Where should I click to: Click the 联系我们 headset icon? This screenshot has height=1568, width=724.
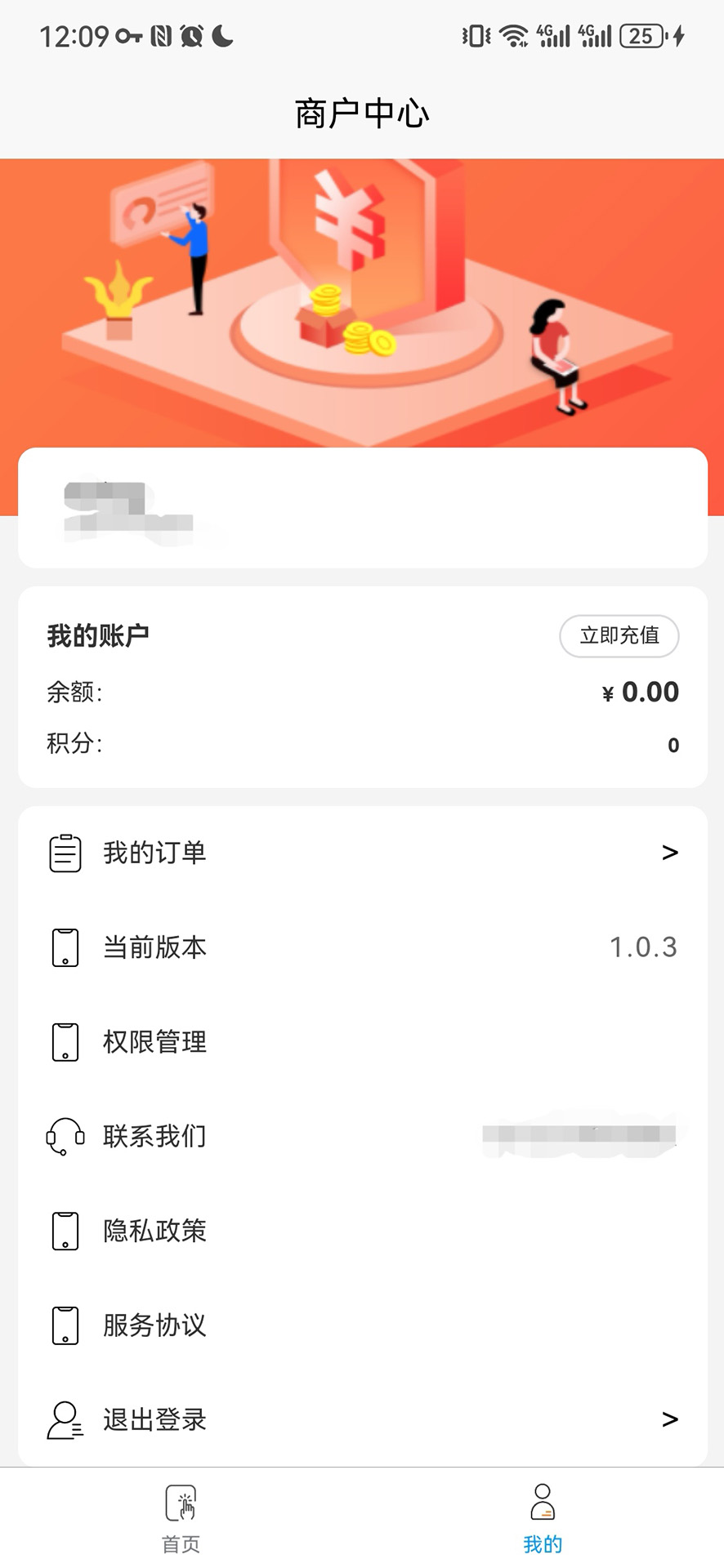coord(65,1136)
